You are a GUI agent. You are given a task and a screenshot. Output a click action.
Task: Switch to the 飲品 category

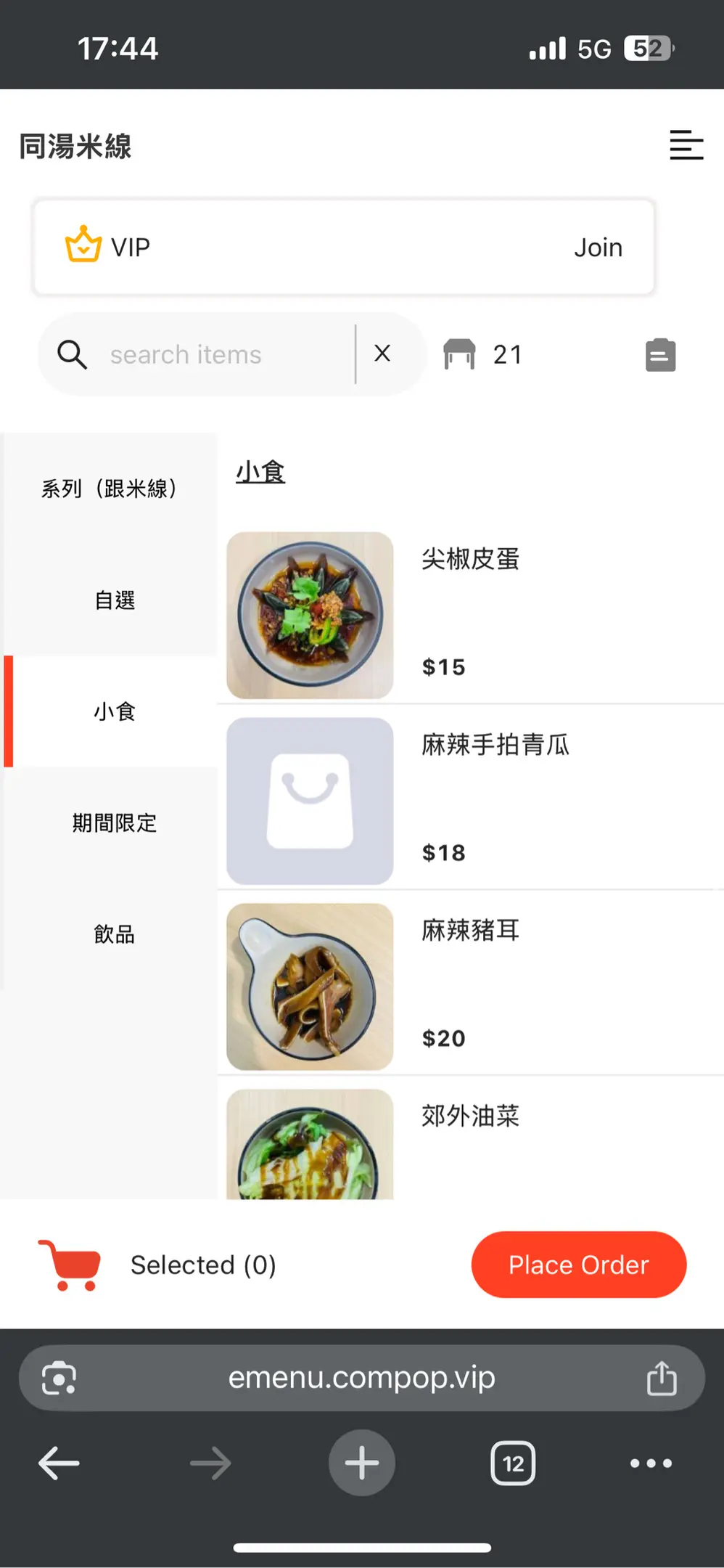[114, 934]
